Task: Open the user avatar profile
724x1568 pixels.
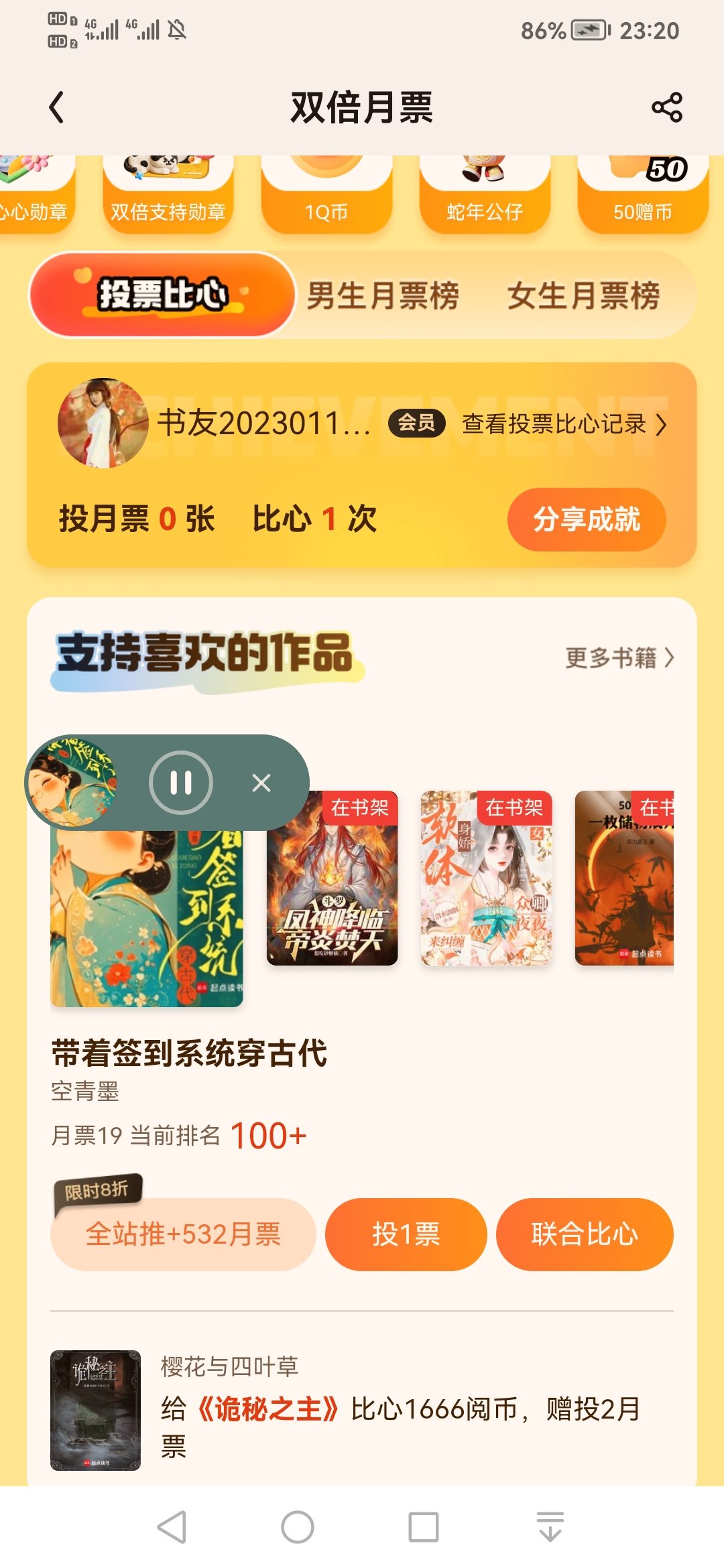Action: pos(103,423)
